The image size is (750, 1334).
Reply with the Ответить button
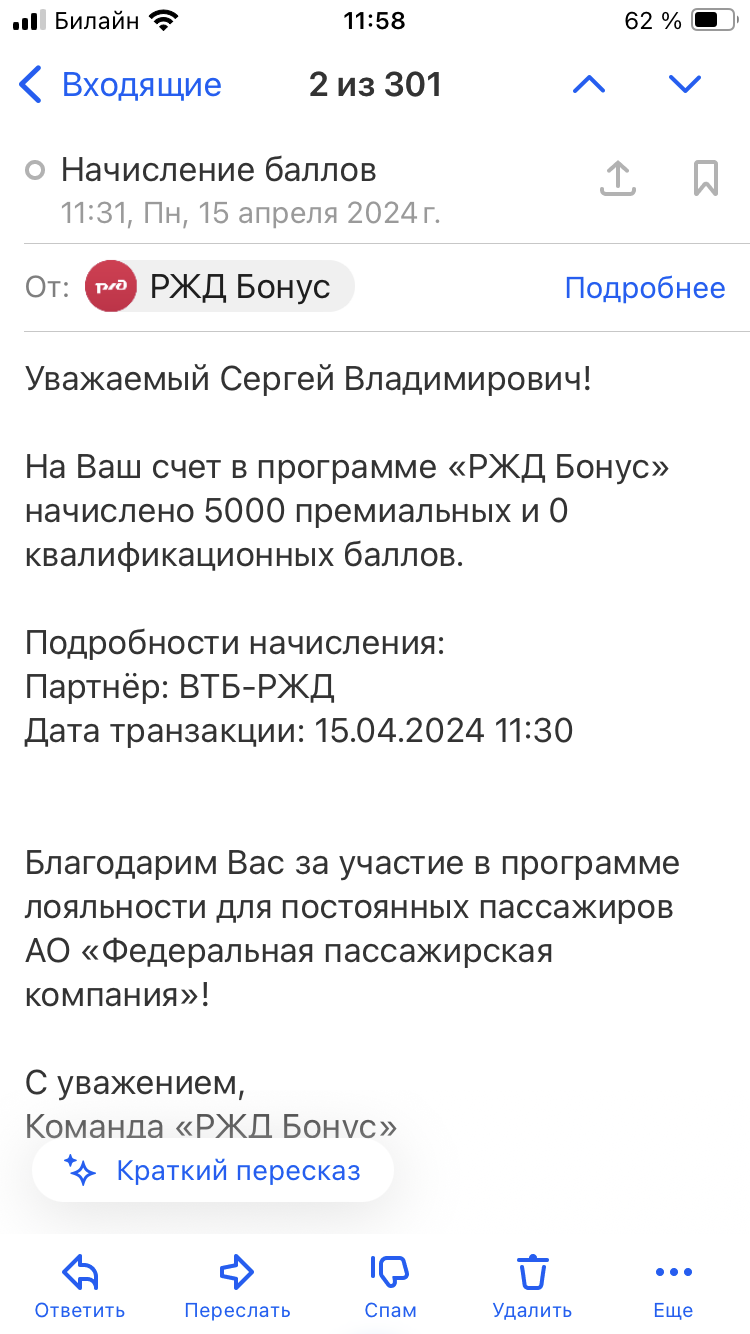point(80,1286)
